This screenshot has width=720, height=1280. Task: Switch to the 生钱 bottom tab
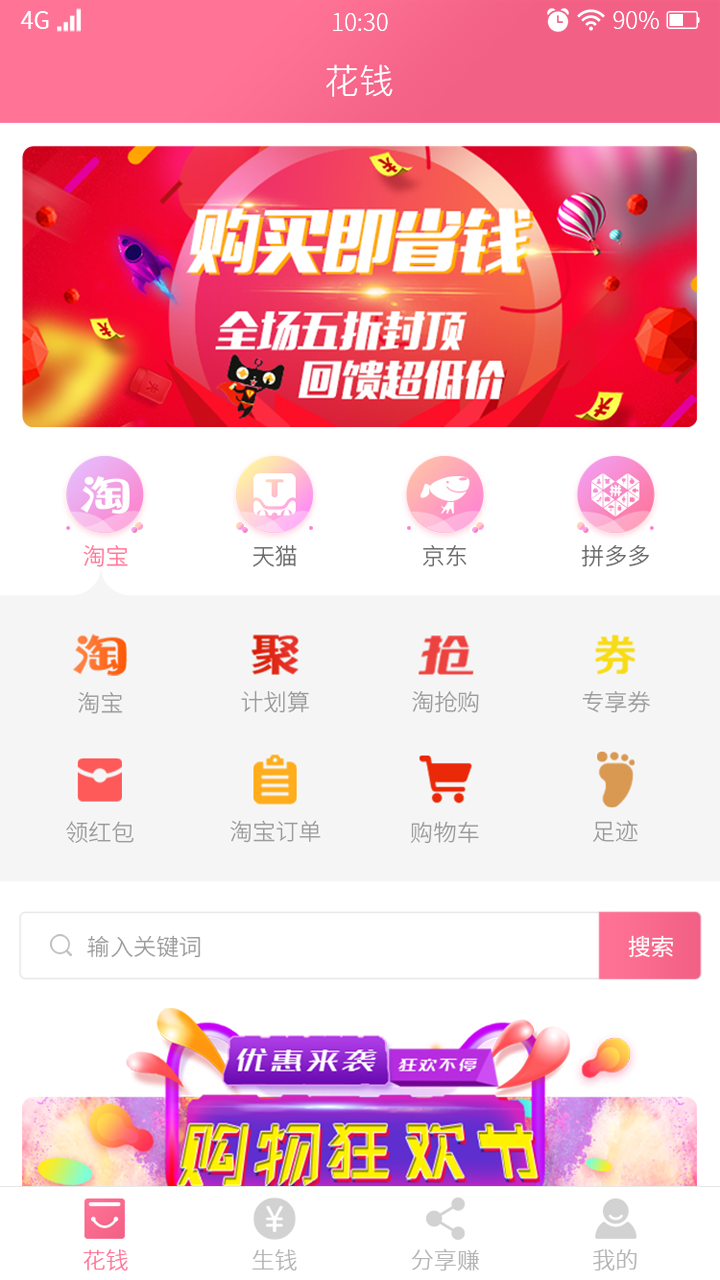click(x=275, y=1234)
